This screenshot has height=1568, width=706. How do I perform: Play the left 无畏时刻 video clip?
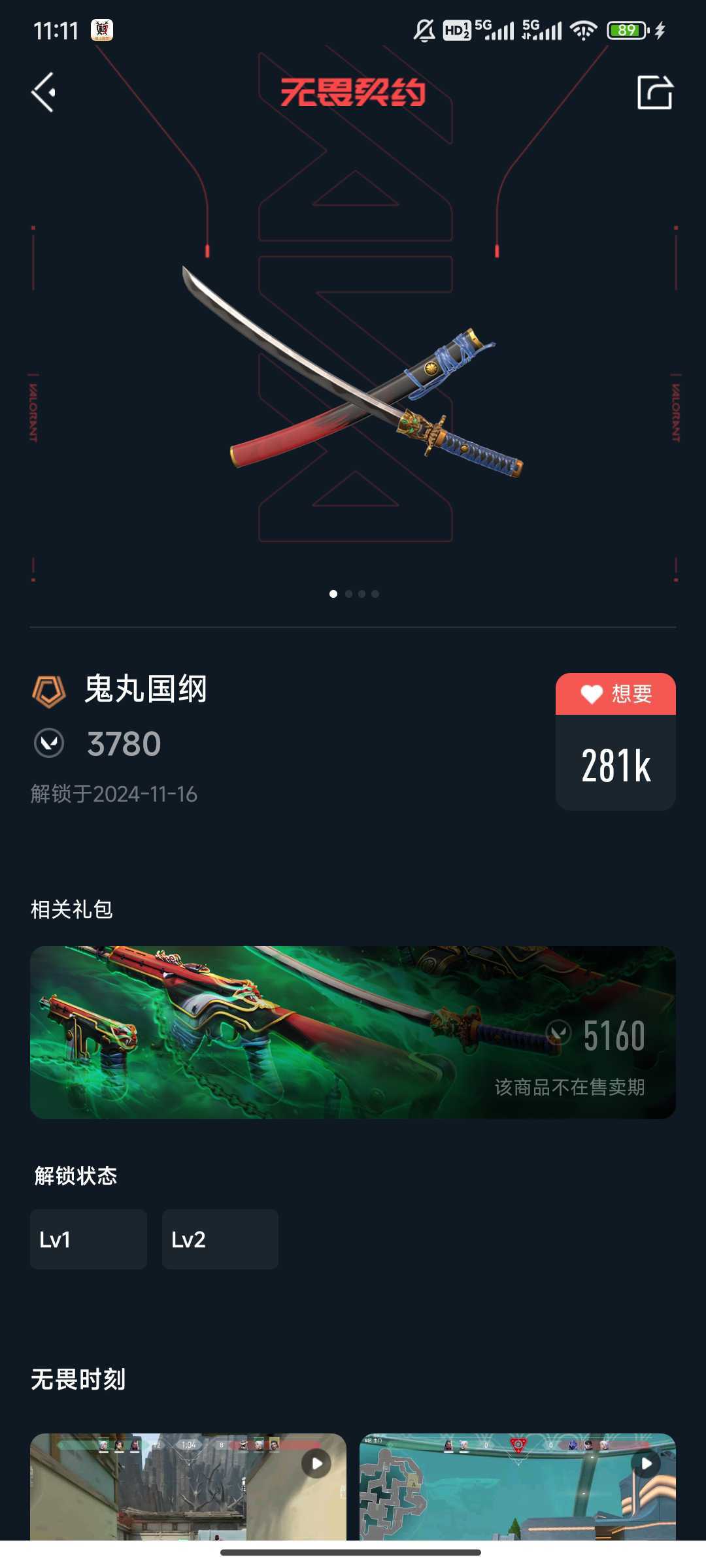(188, 1486)
